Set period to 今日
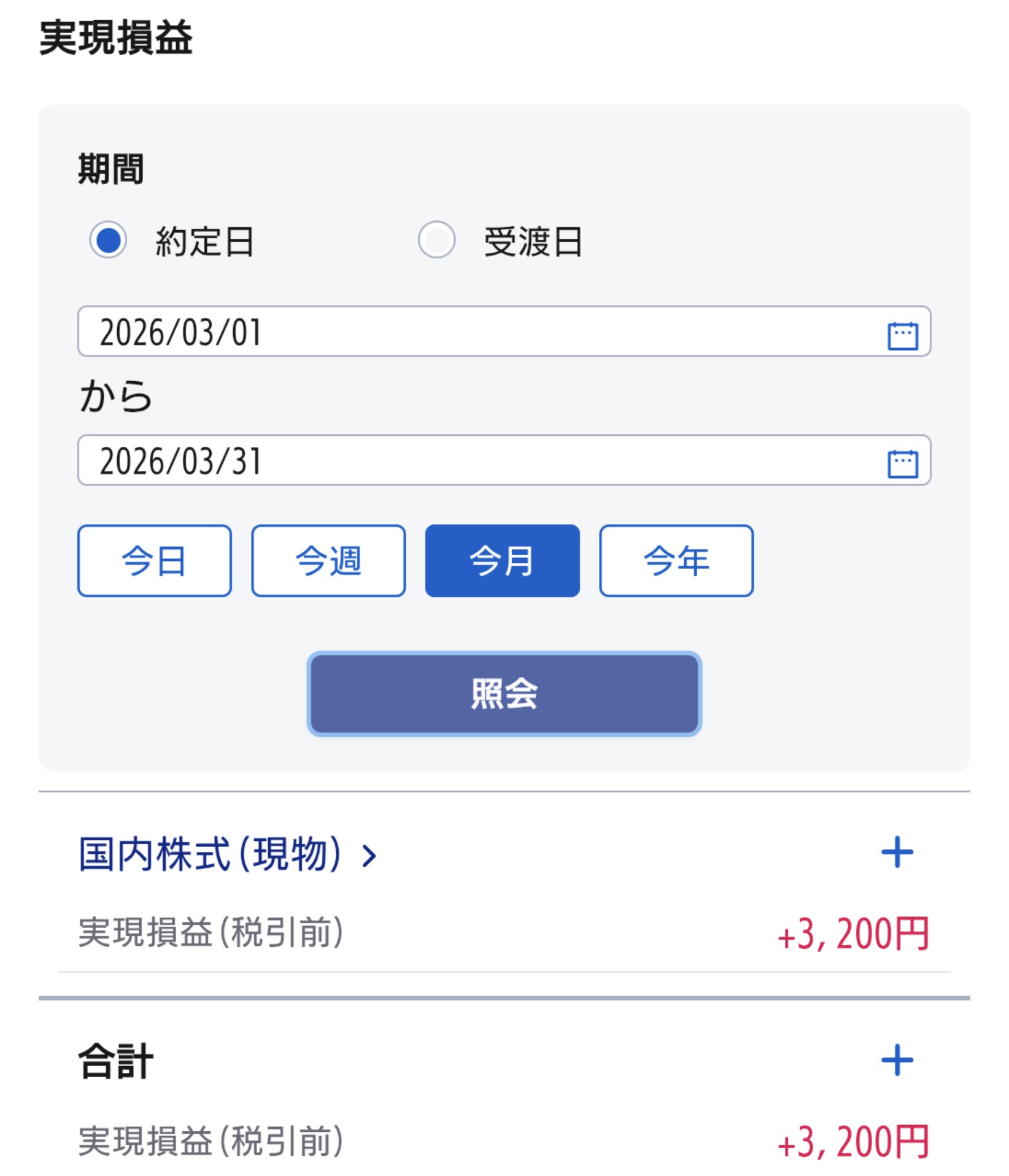The width and height of the screenshot is (1009, 1176). point(154,560)
